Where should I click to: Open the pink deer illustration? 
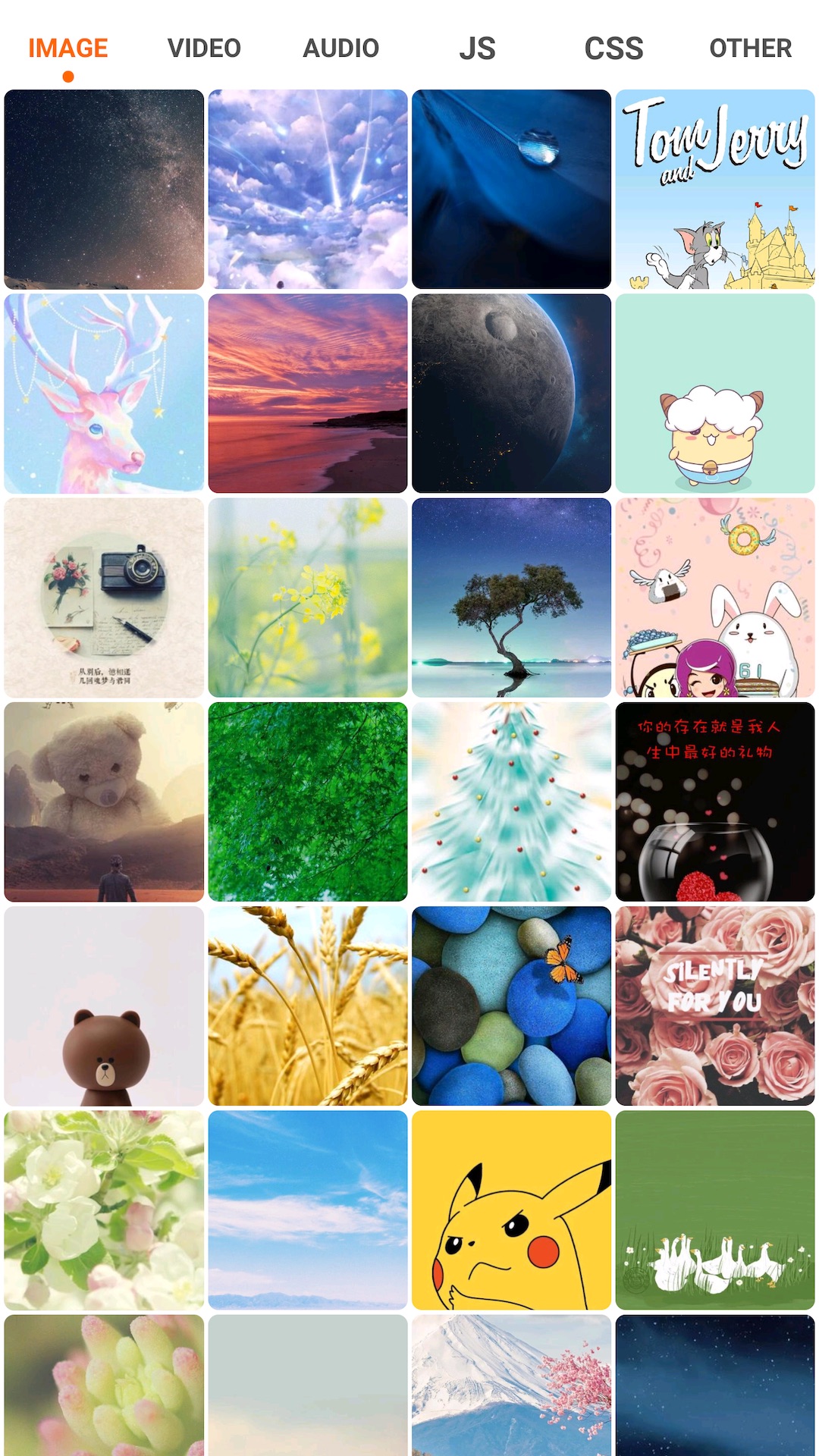point(104,394)
